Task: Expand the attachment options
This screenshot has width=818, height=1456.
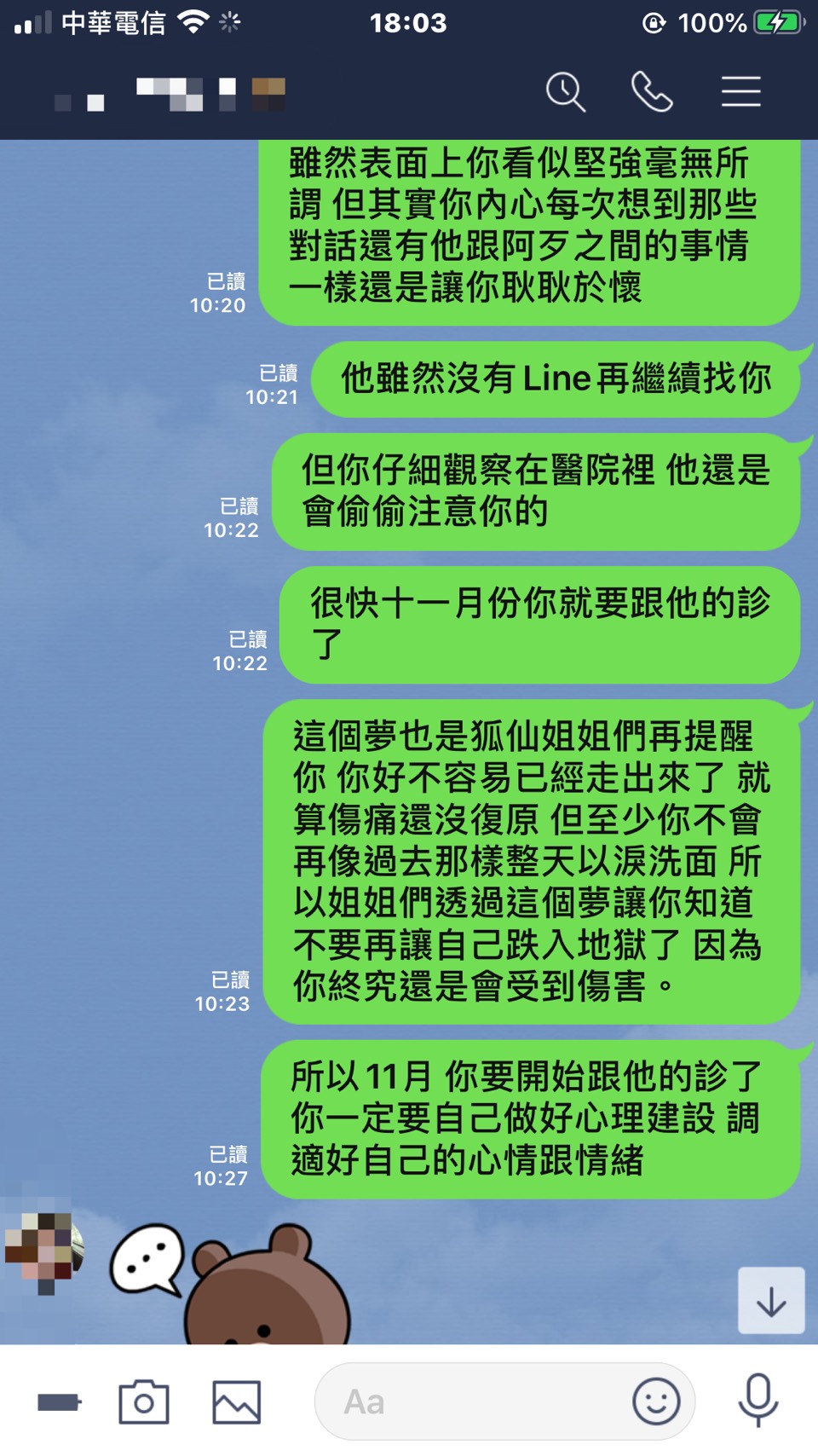Action: tap(59, 1401)
